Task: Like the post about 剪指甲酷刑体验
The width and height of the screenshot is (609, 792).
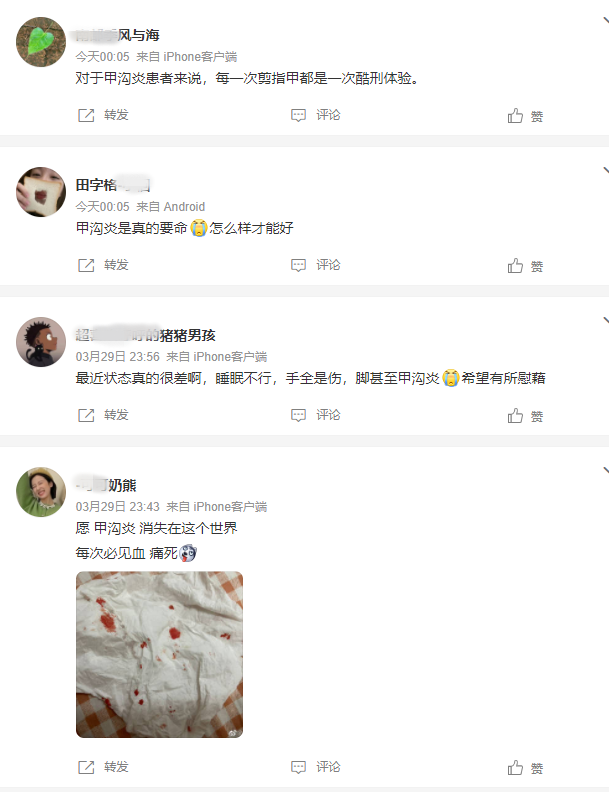Action: (525, 116)
